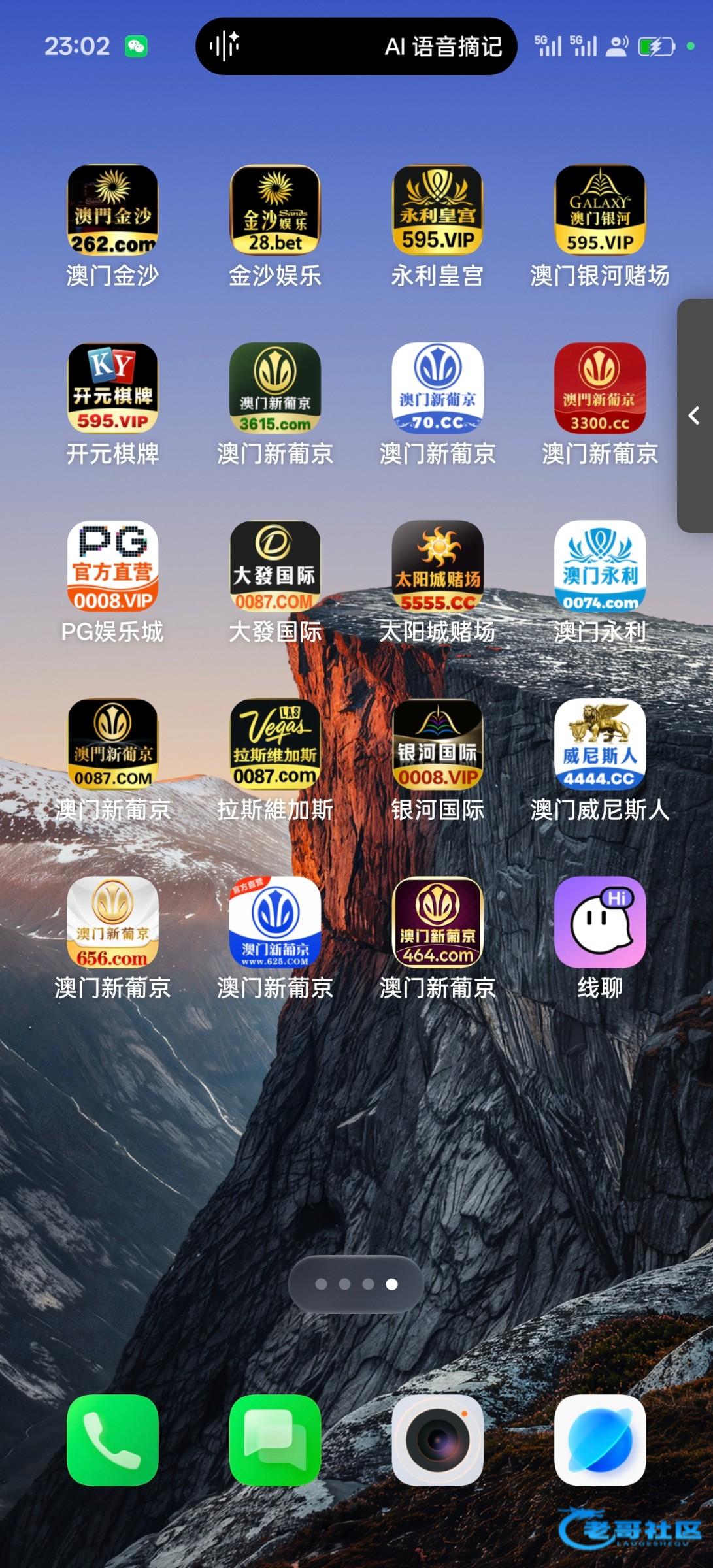The width and height of the screenshot is (713, 1568).
Task: Launch the Camera from the dock
Action: point(437,1440)
